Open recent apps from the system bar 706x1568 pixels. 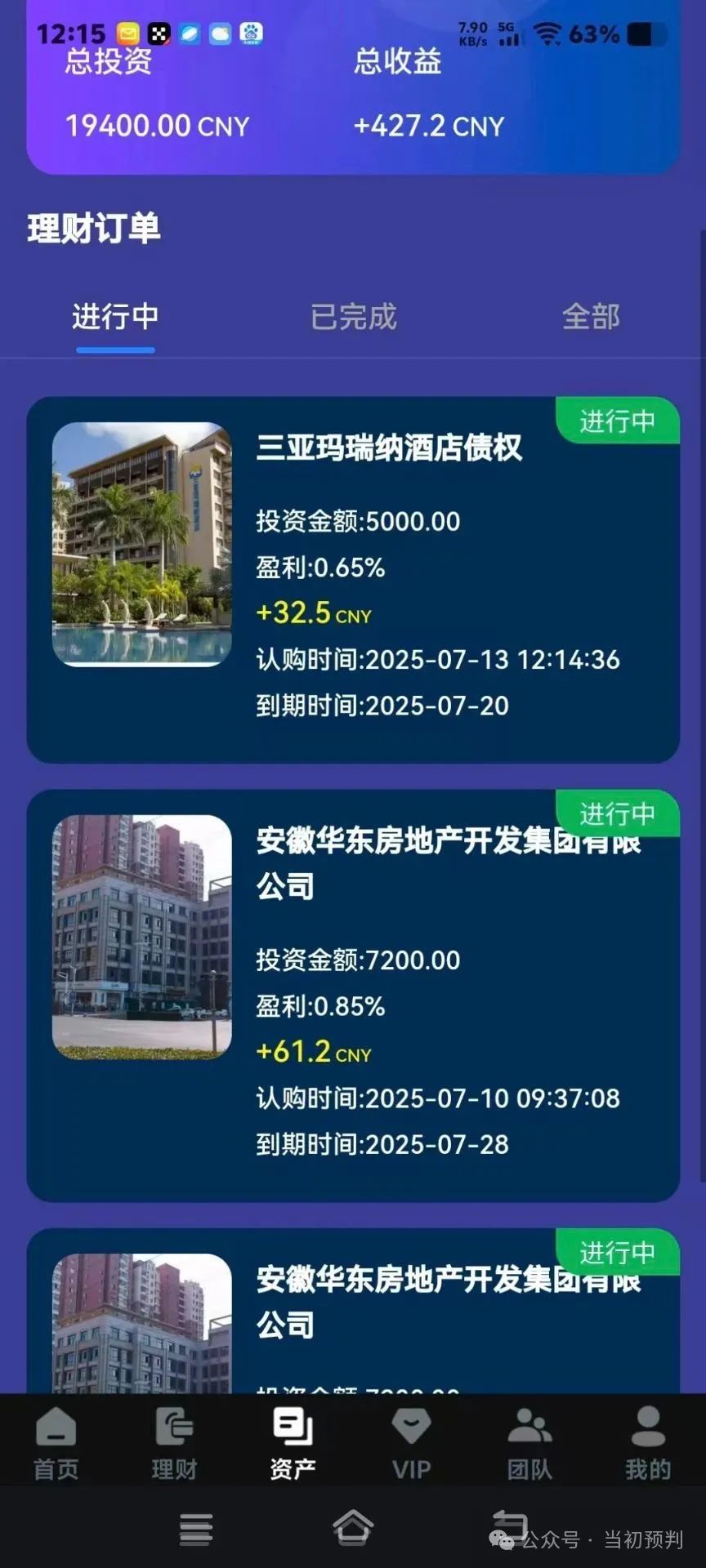coord(196,1529)
